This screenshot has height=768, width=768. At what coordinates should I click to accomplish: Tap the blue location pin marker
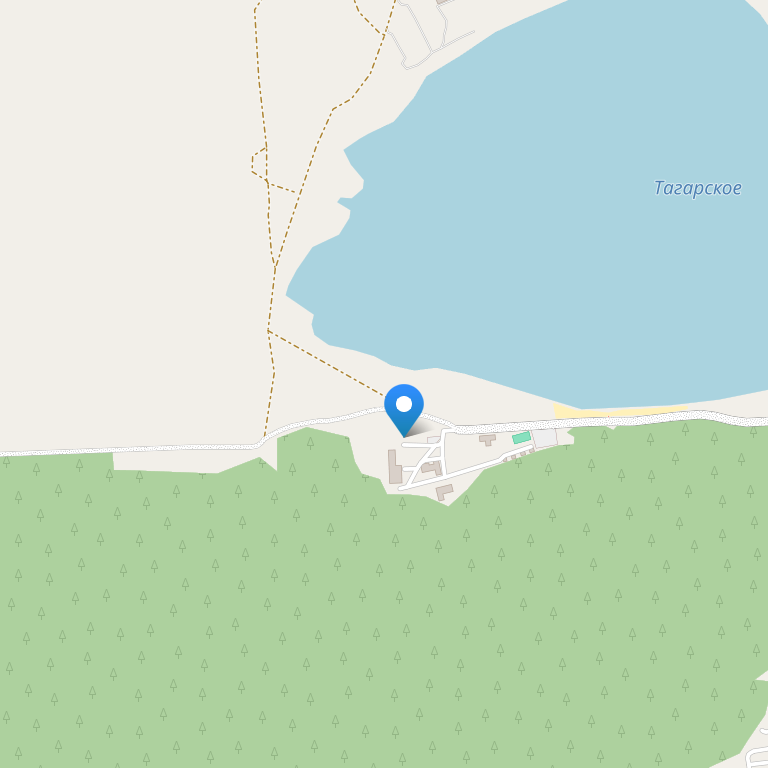pos(404,406)
